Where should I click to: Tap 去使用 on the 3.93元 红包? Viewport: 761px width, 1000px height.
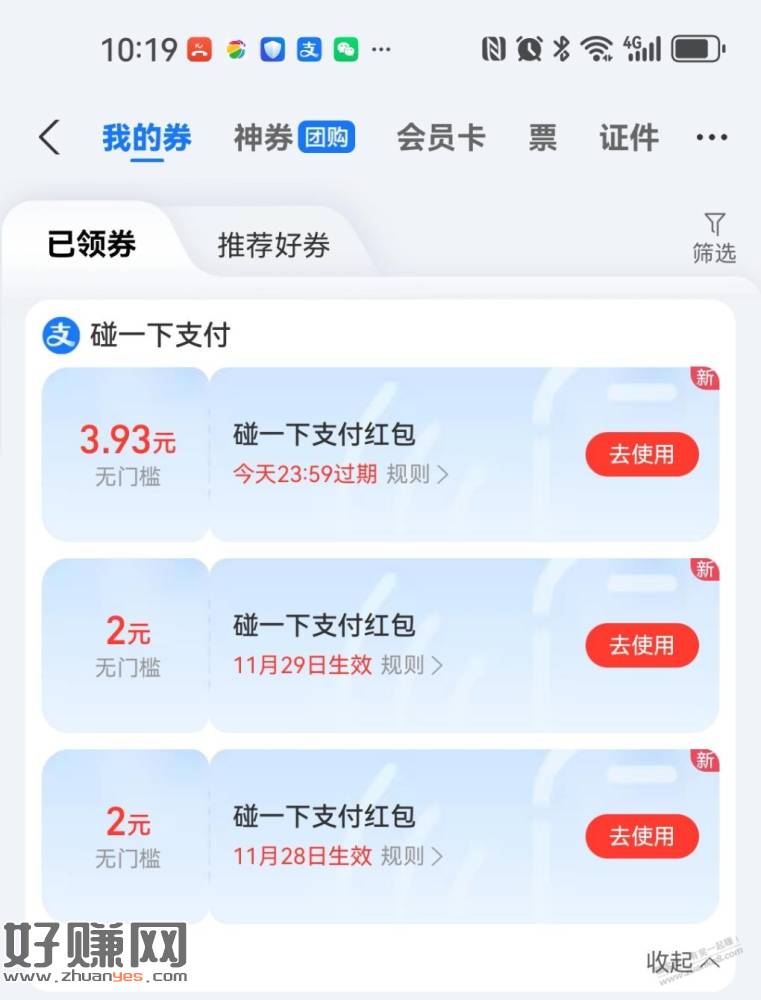tap(641, 455)
